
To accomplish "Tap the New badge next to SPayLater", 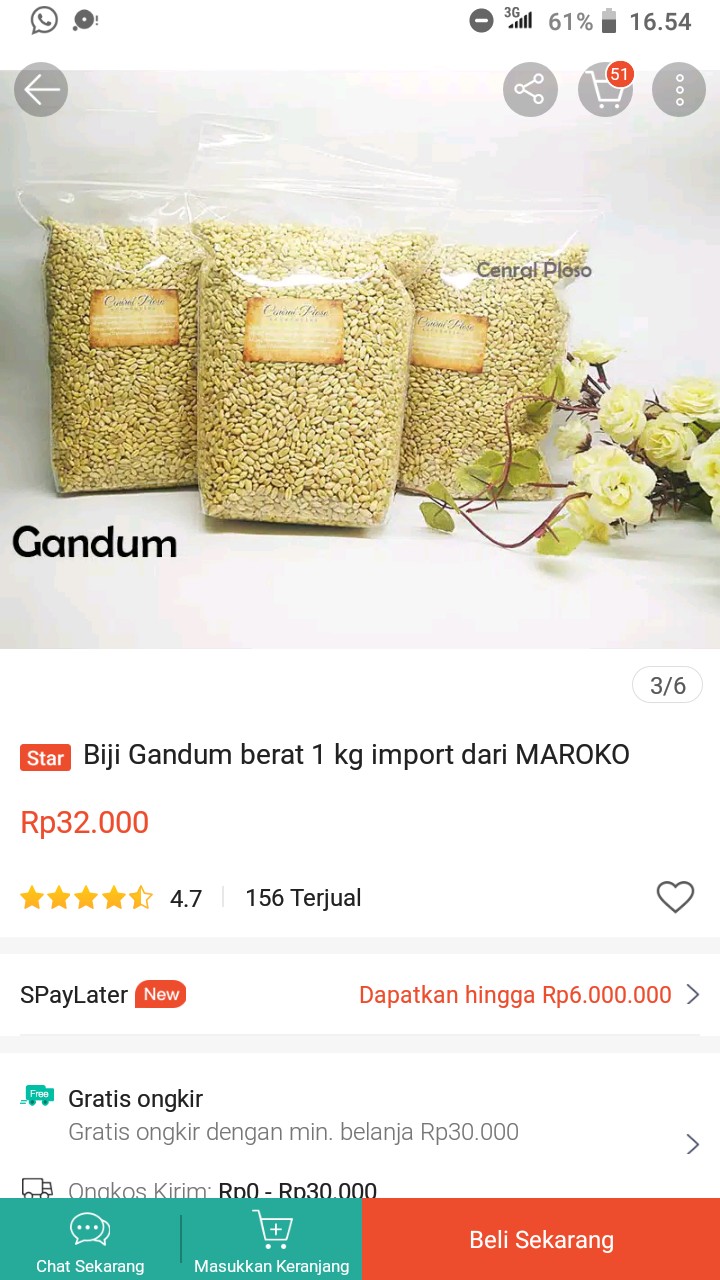I will (x=159, y=994).
